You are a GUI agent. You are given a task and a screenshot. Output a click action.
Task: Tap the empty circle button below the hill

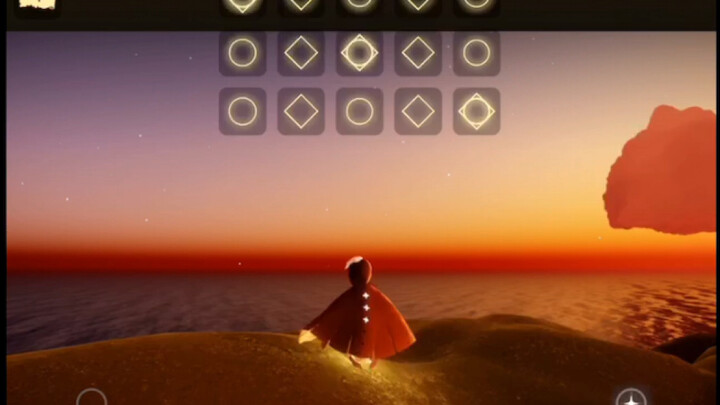(x=91, y=398)
